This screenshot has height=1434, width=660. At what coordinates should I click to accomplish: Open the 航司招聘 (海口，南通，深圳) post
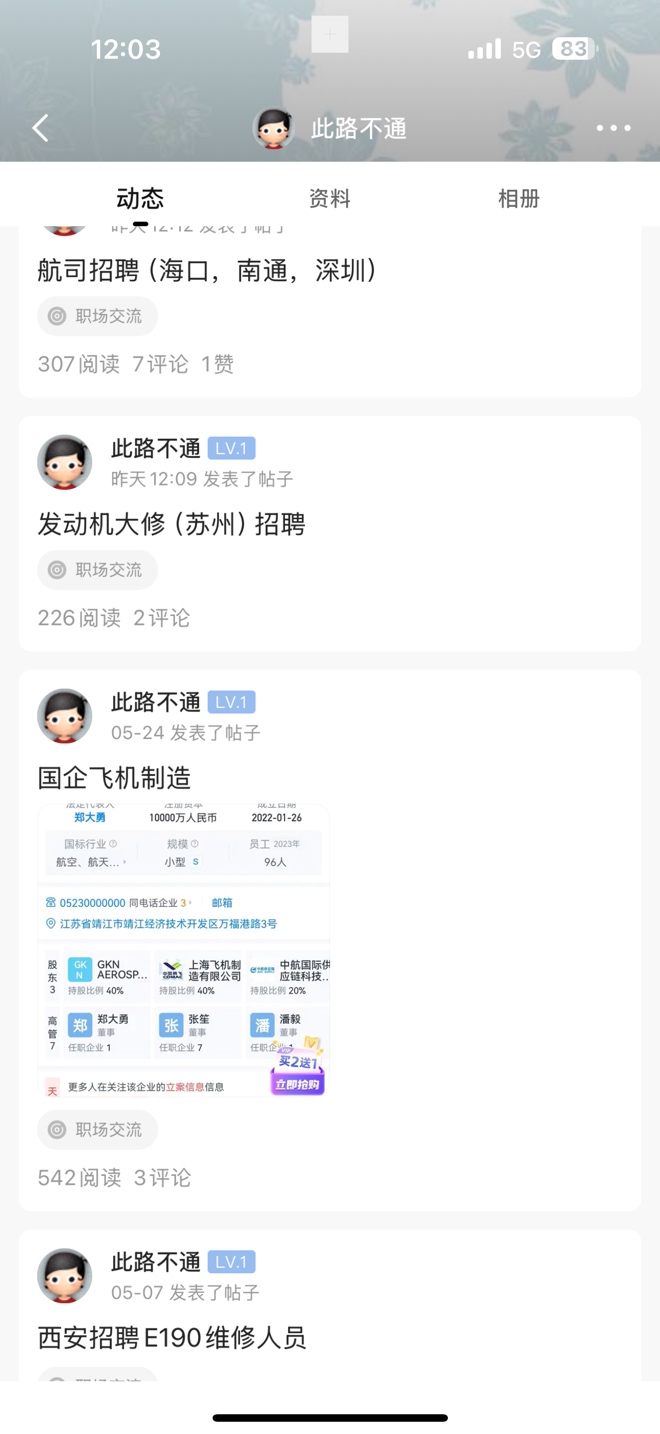coord(207,270)
